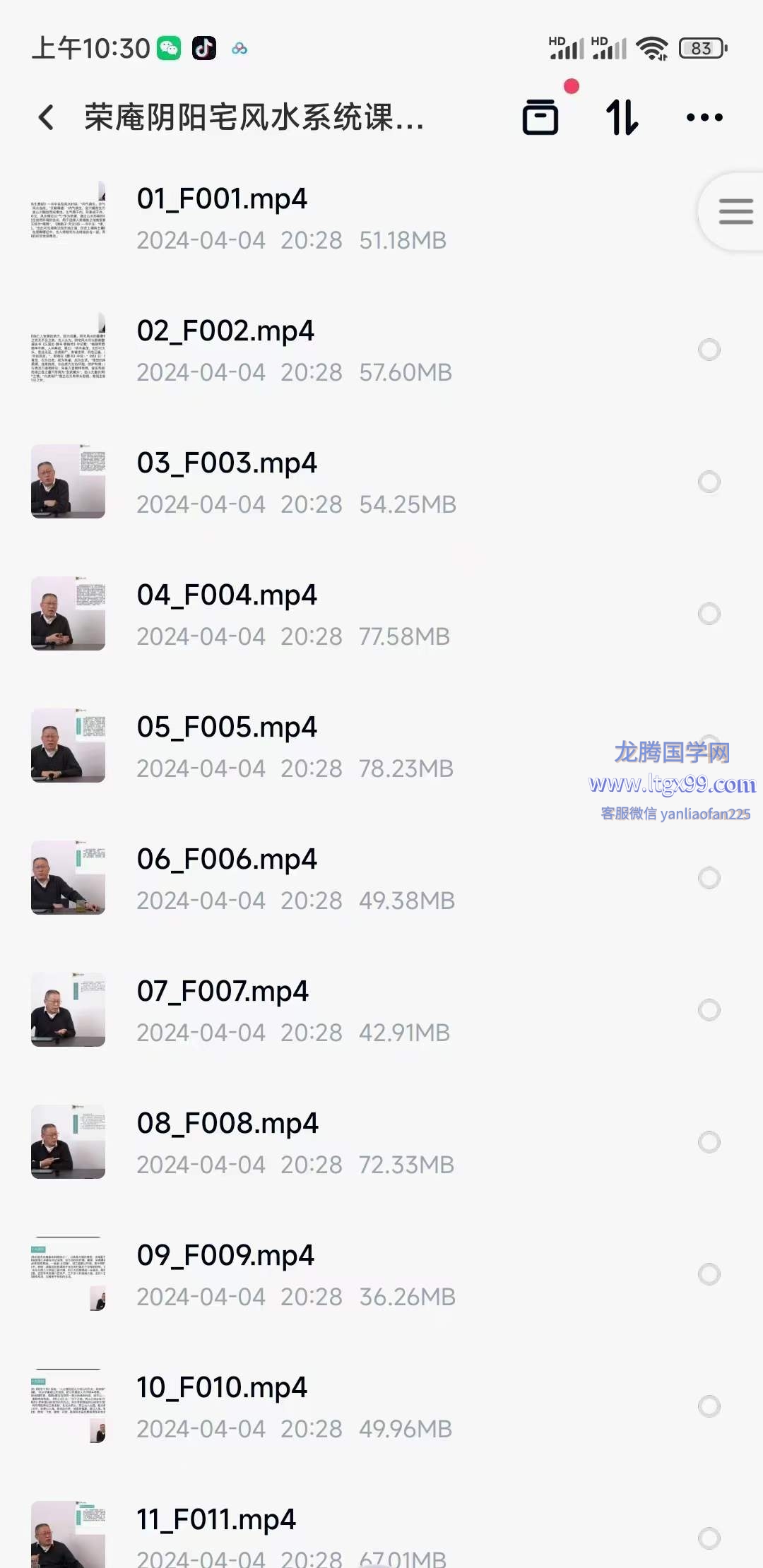Open the three-dot overflow menu
The height and width of the screenshot is (1568, 763).
(704, 117)
